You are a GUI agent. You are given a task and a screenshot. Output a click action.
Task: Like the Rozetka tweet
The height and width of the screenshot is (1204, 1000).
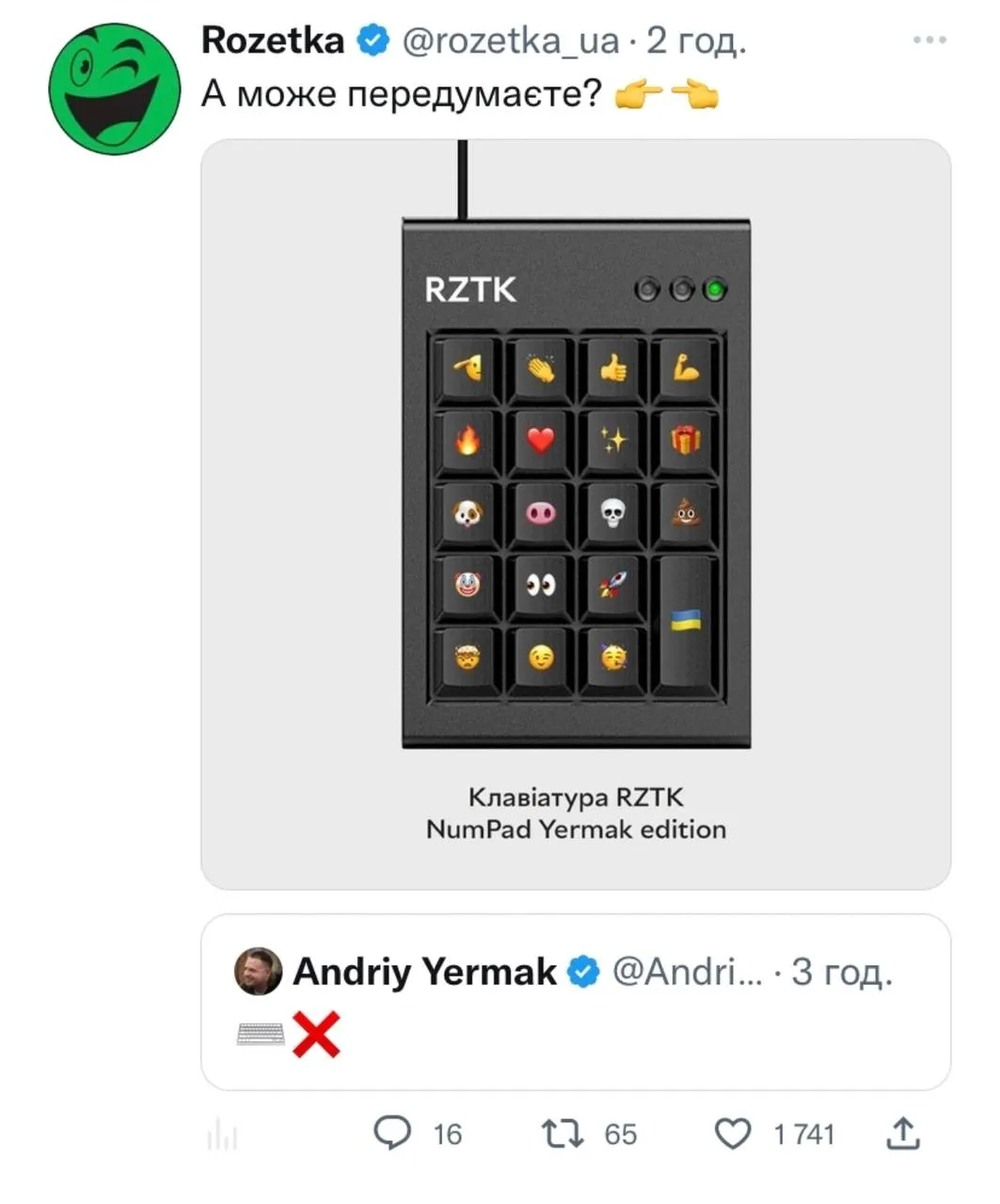click(x=733, y=1133)
